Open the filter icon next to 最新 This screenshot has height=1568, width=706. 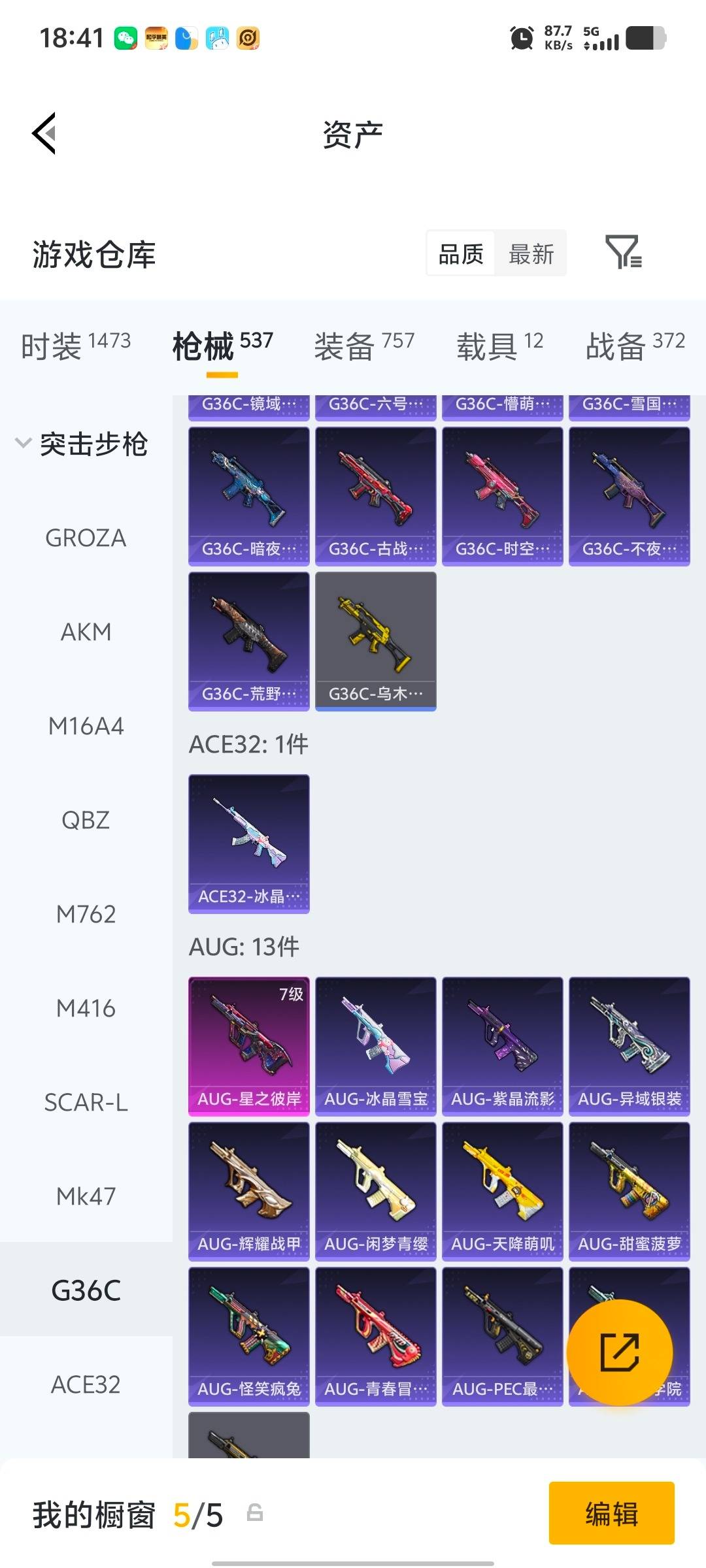(x=623, y=253)
